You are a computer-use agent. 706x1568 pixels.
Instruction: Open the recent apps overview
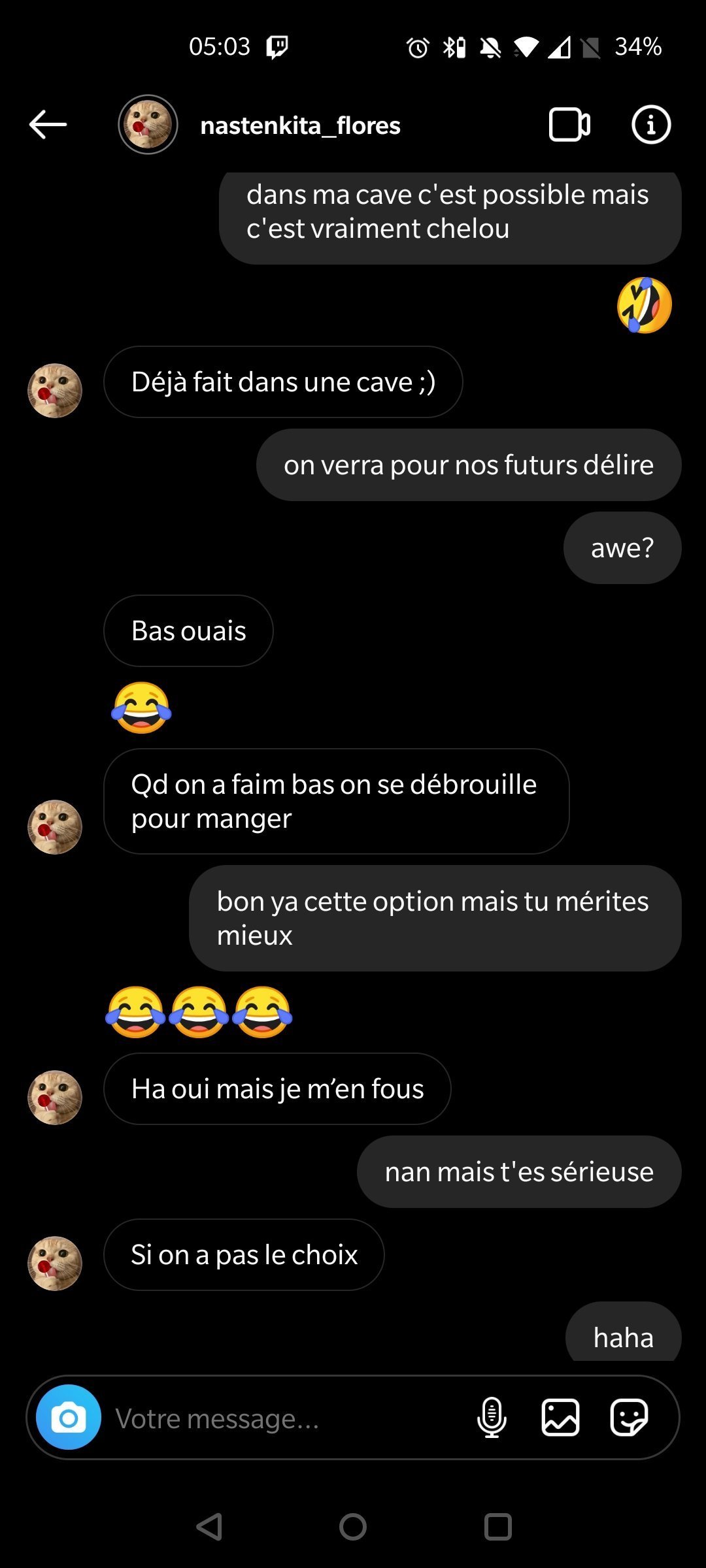pyautogui.click(x=497, y=1527)
